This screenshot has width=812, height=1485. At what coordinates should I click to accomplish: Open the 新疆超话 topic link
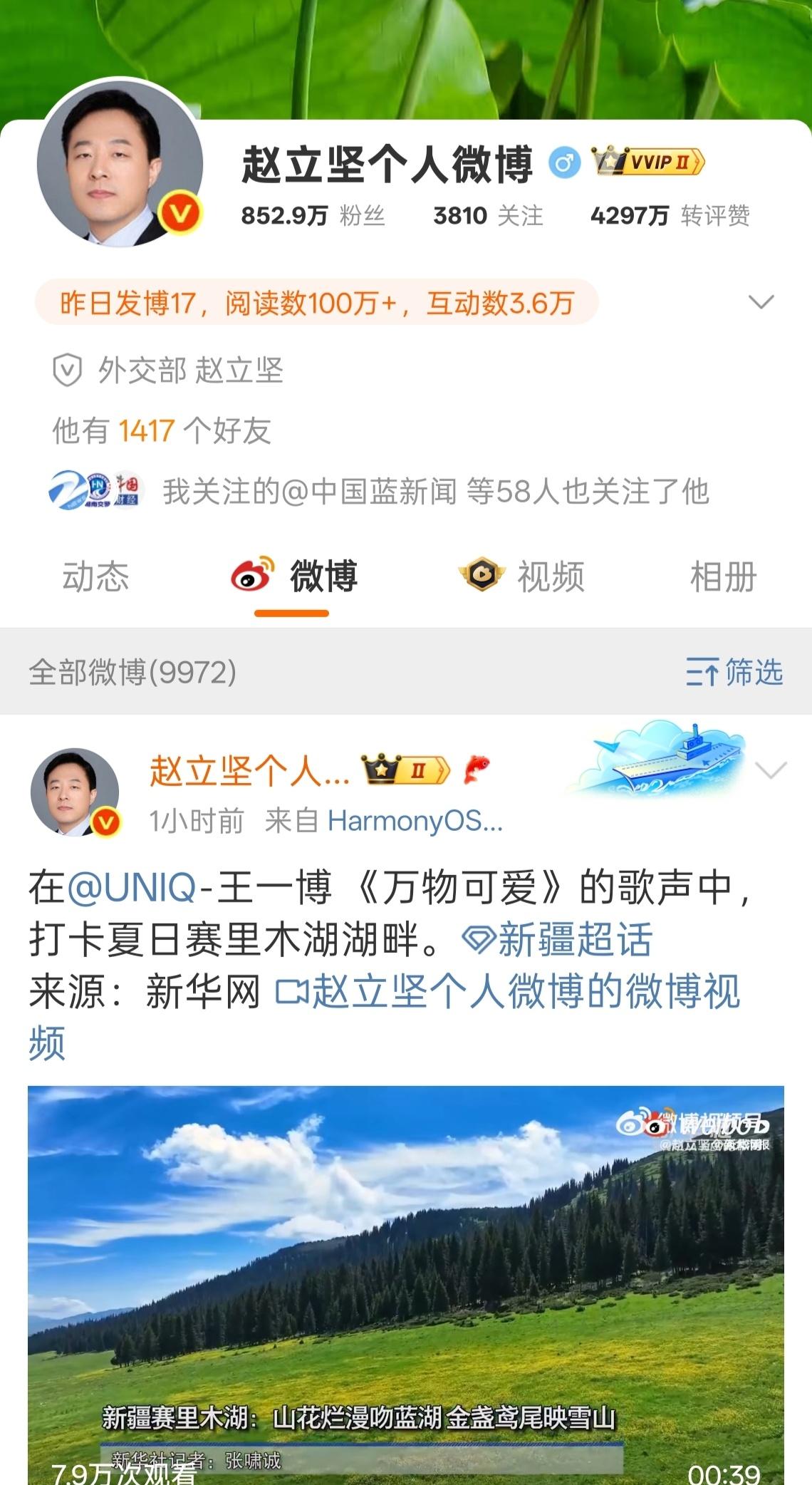point(558,939)
